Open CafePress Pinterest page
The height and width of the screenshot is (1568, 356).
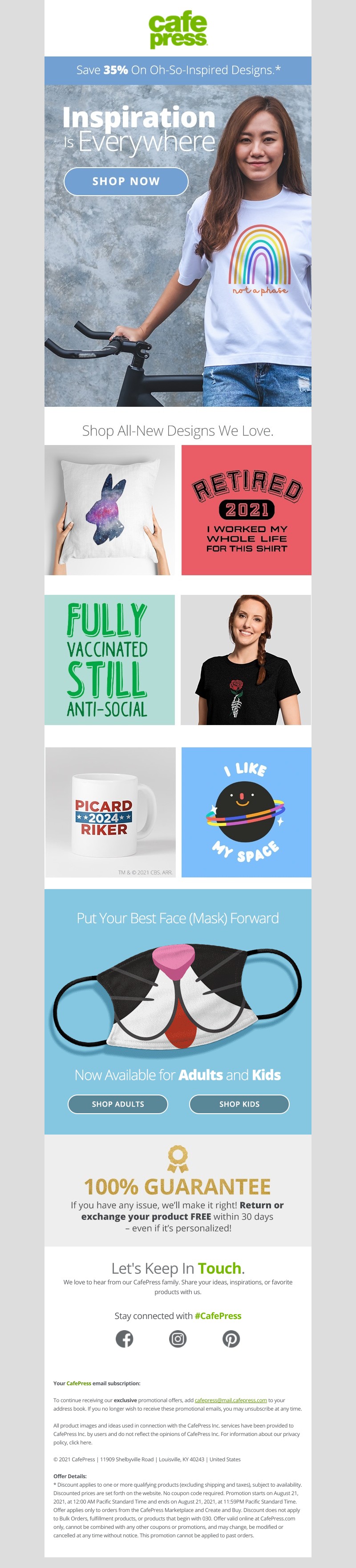(x=231, y=1339)
